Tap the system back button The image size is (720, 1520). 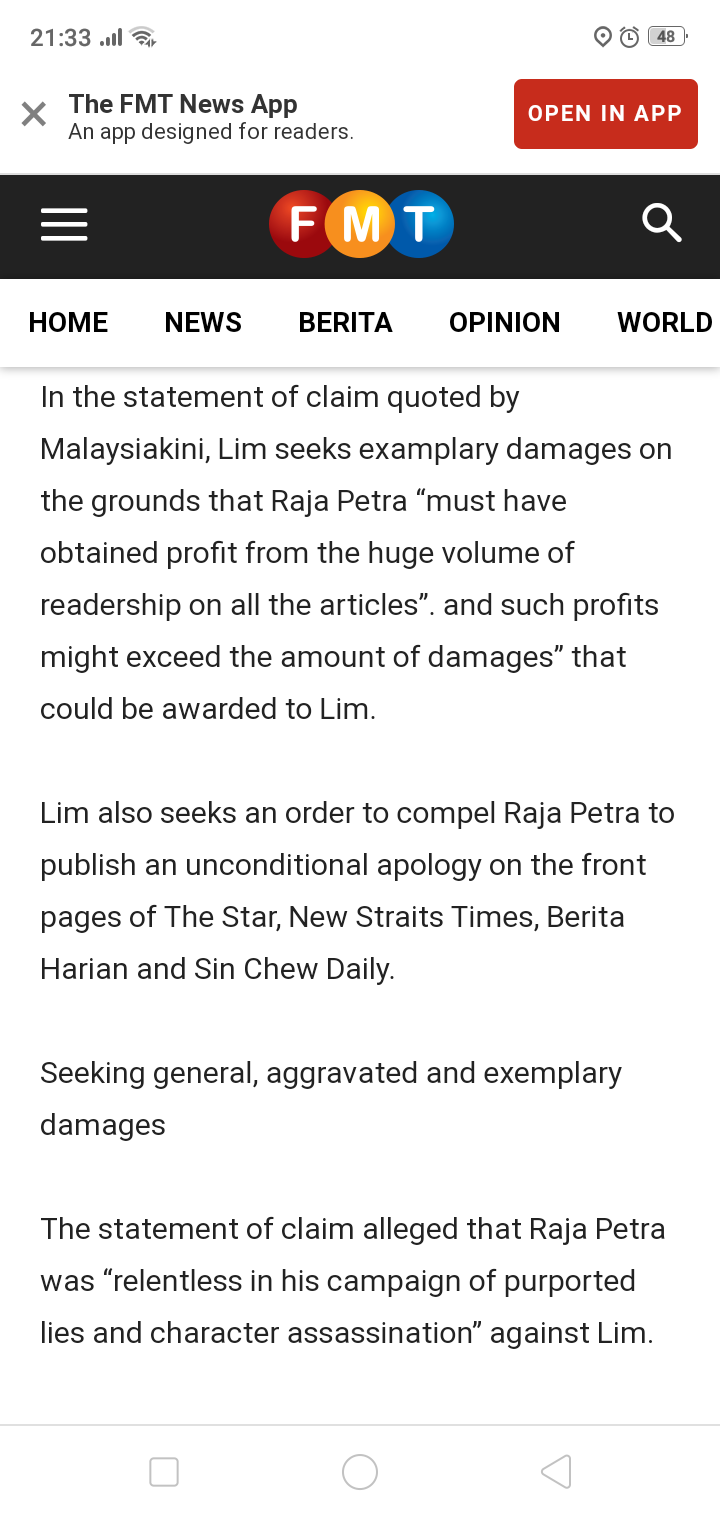556,1471
